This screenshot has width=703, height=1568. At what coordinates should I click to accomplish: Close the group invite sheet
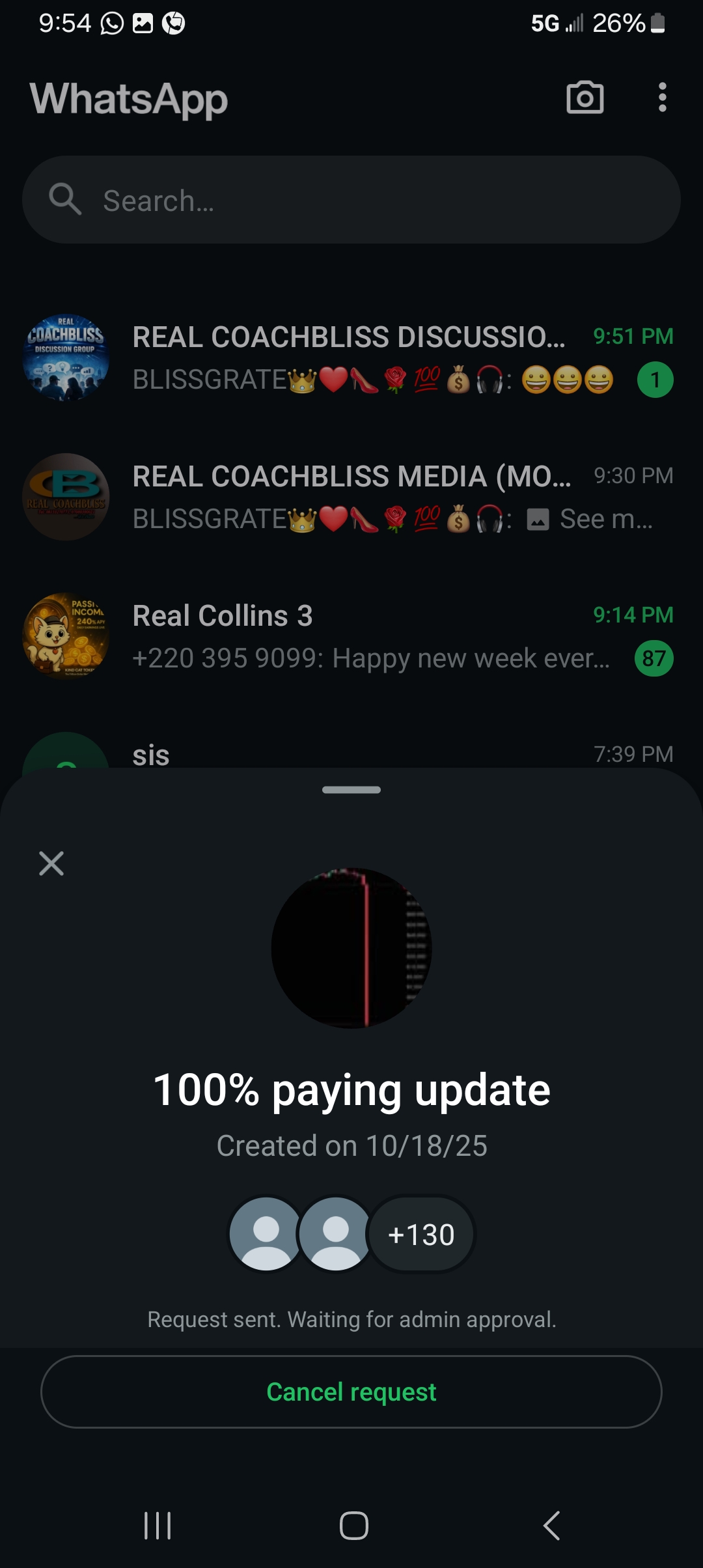(51, 863)
